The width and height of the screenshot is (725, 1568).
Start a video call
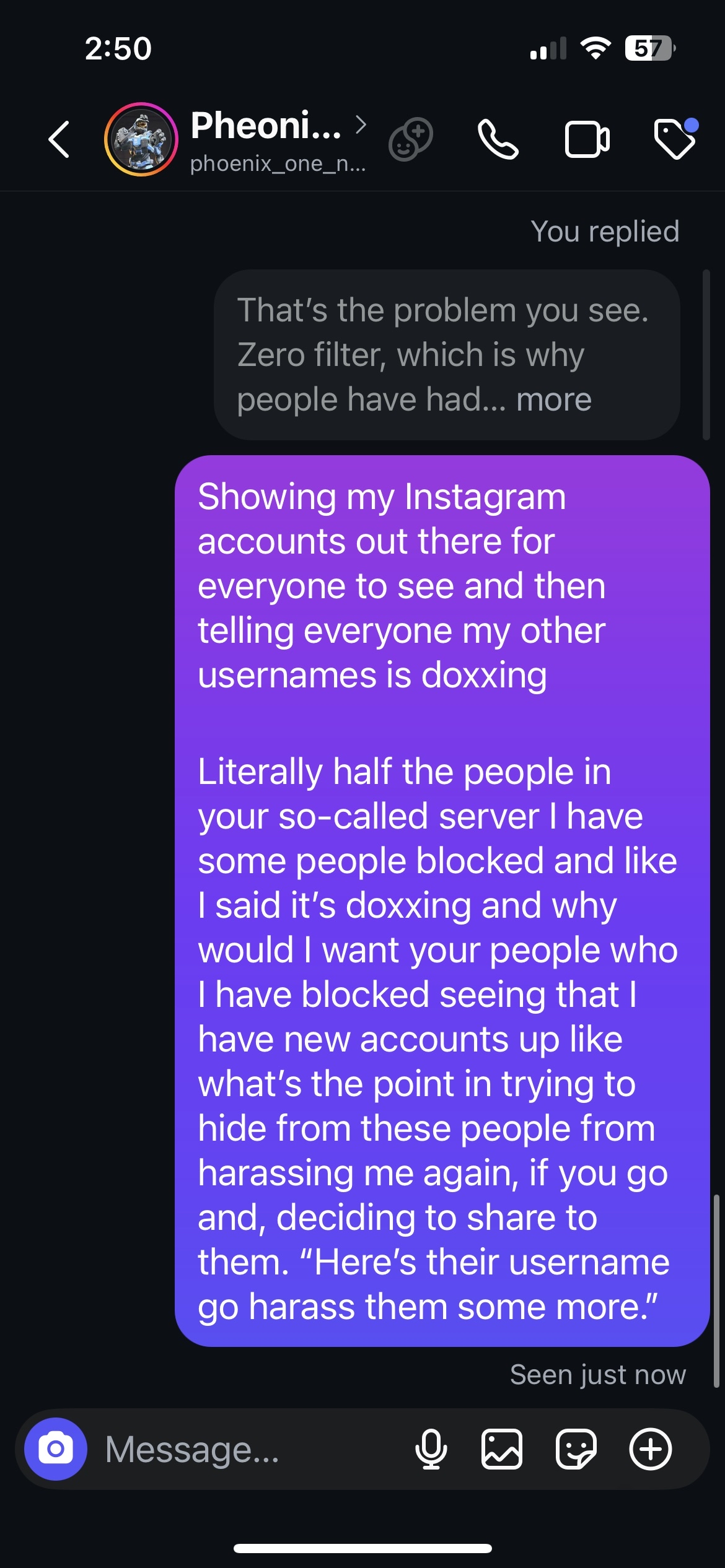tap(587, 139)
